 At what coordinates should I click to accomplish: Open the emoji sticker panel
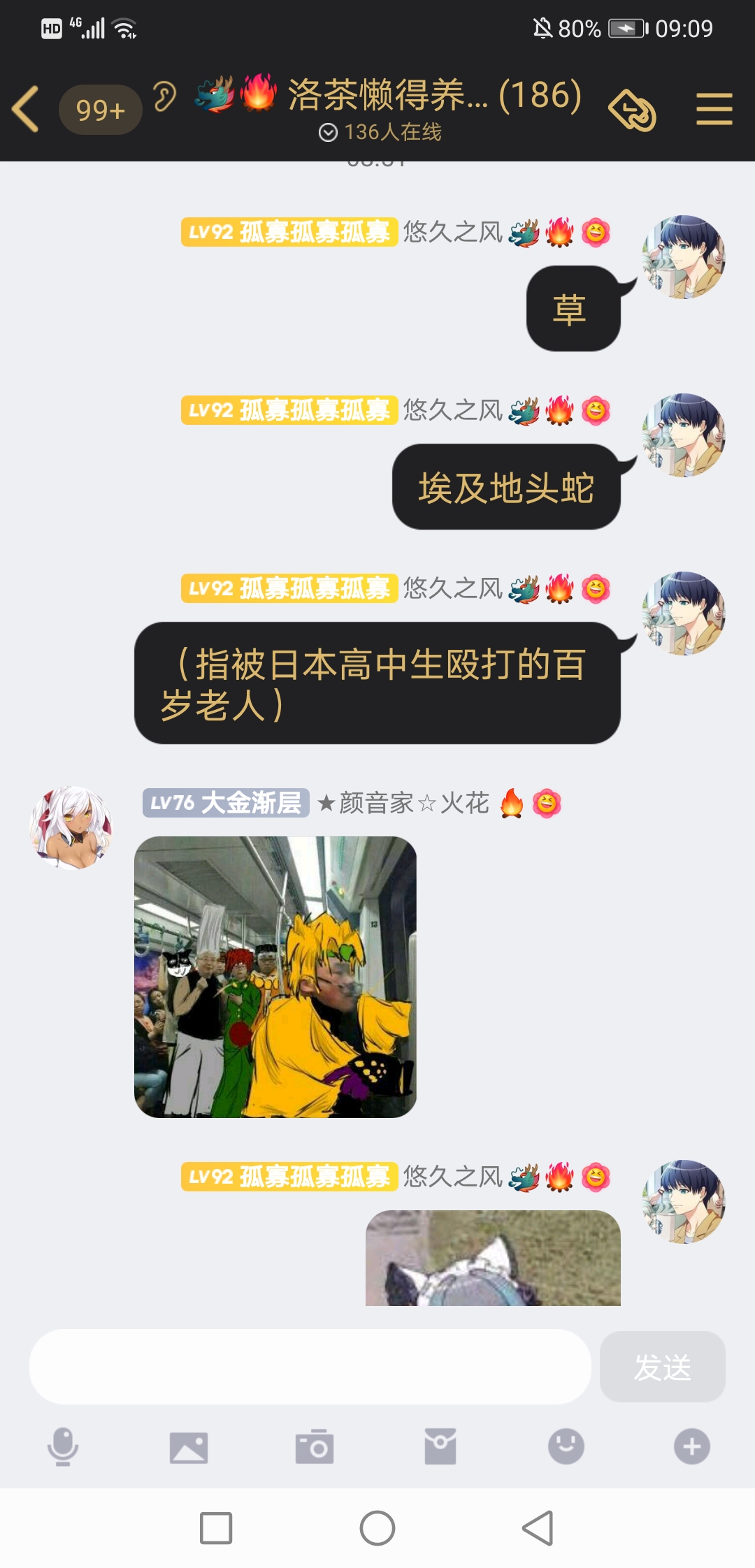[566, 1446]
